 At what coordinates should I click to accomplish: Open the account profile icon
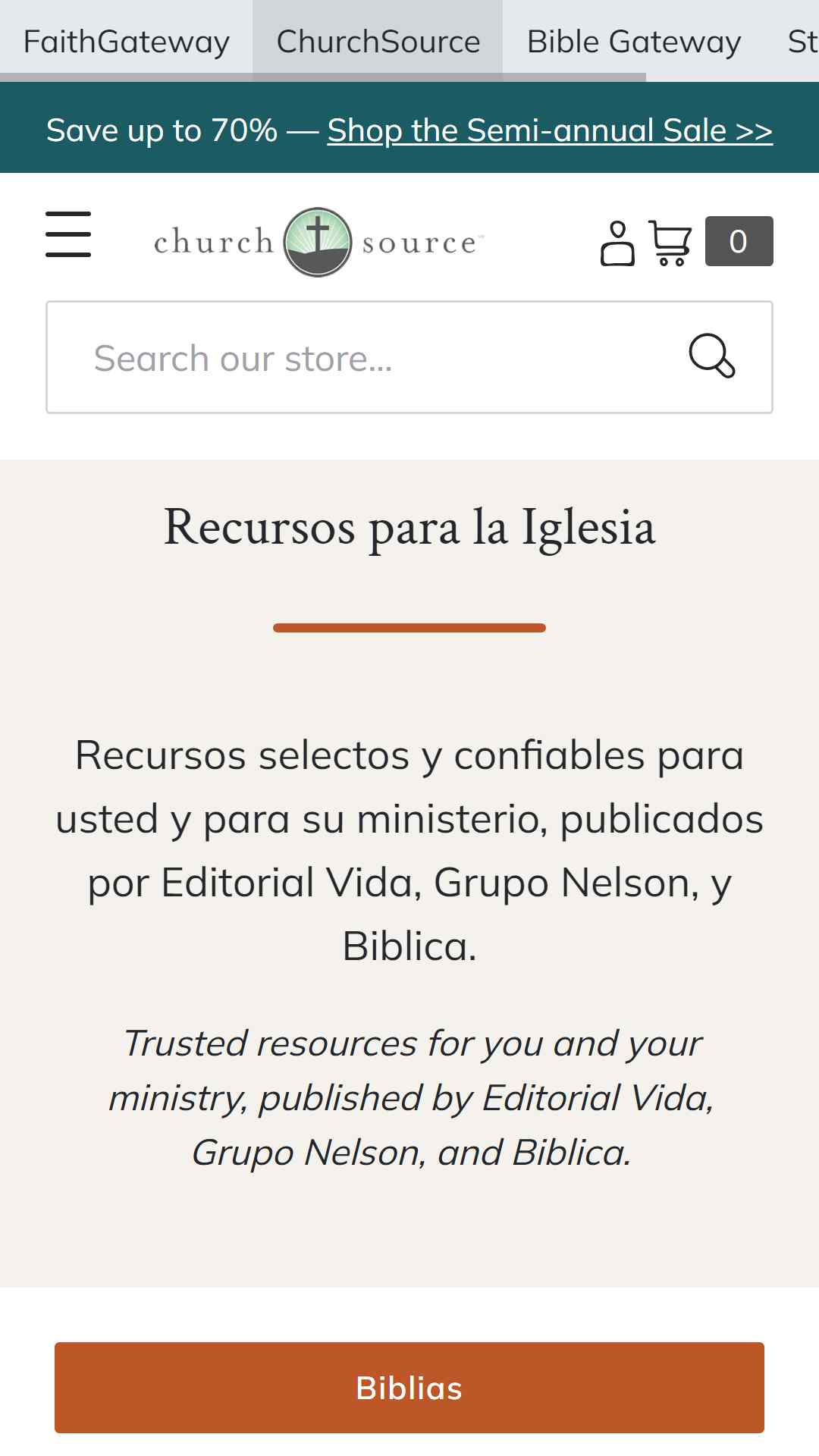pyautogui.click(x=617, y=243)
